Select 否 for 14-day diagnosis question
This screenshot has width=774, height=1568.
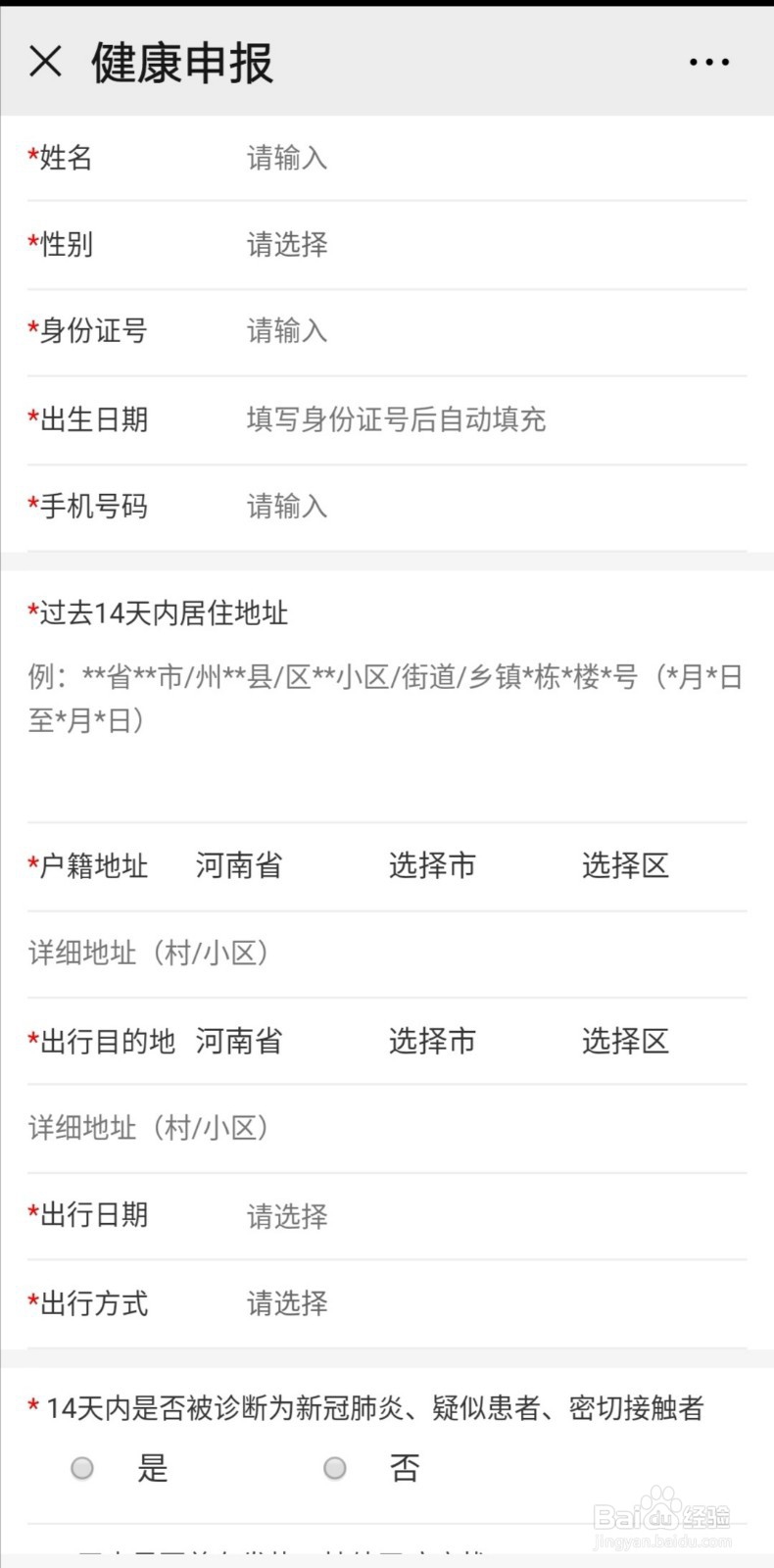[335, 1467]
